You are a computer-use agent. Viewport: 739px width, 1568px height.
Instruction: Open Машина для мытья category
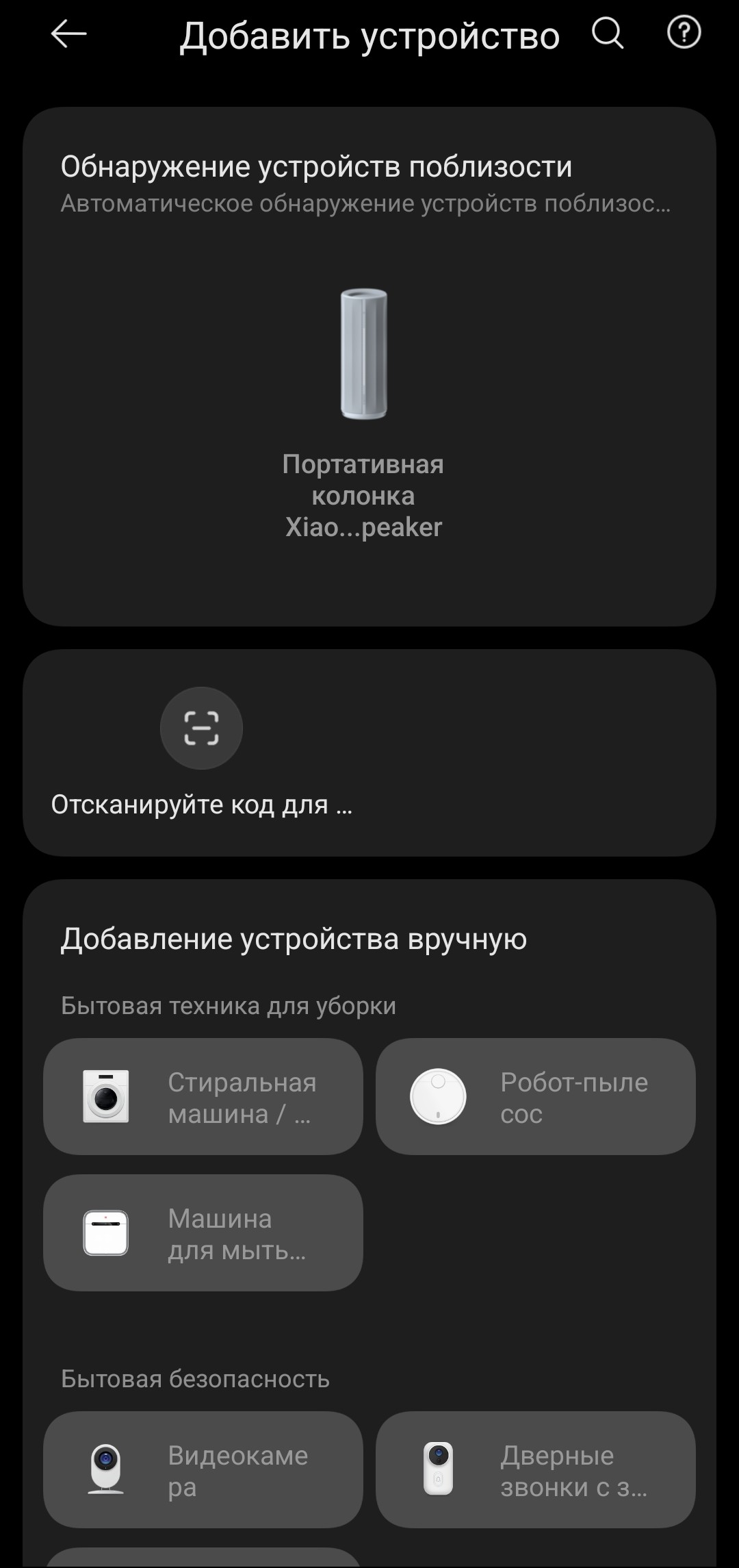pyautogui.click(x=203, y=1233)
